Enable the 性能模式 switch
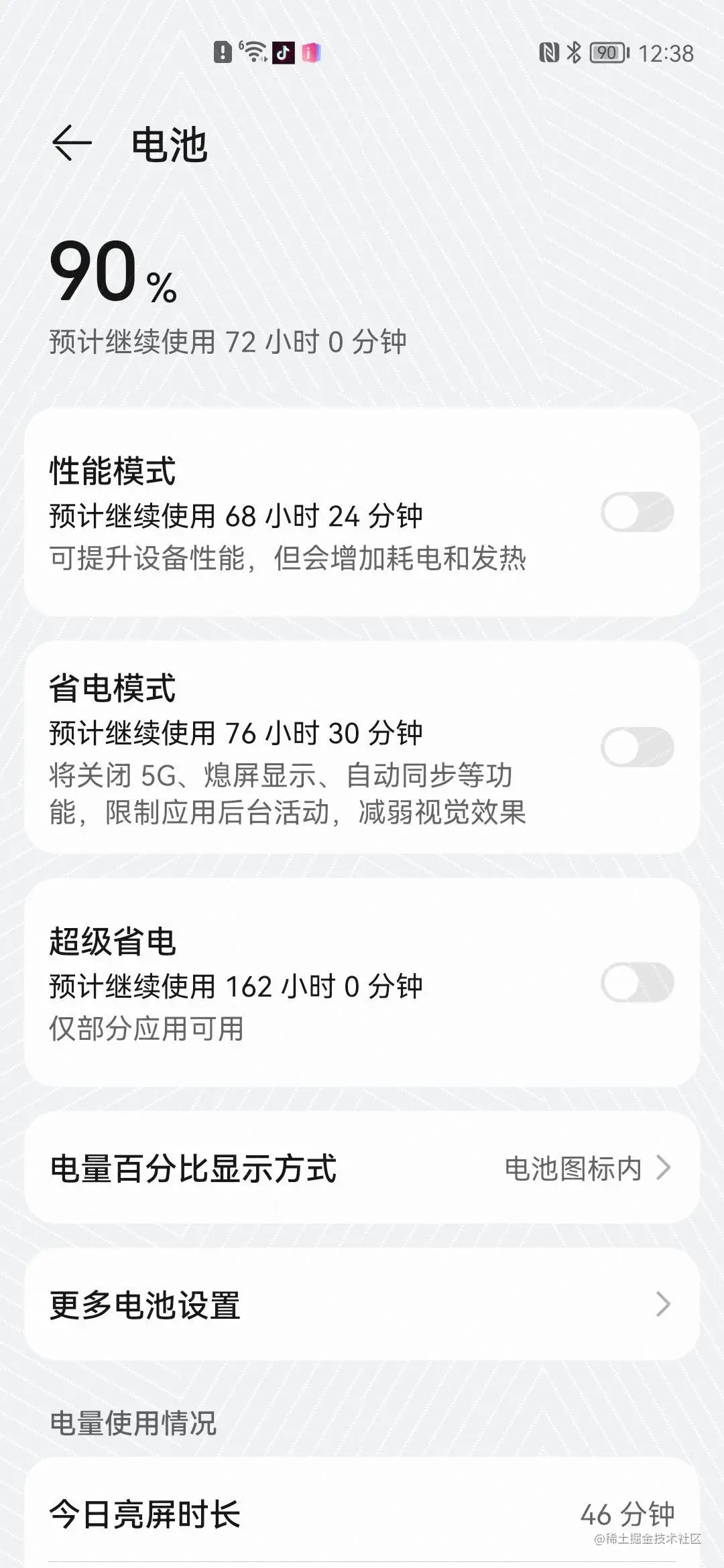This screenshot has width=724, height=1568. [637, 513]
